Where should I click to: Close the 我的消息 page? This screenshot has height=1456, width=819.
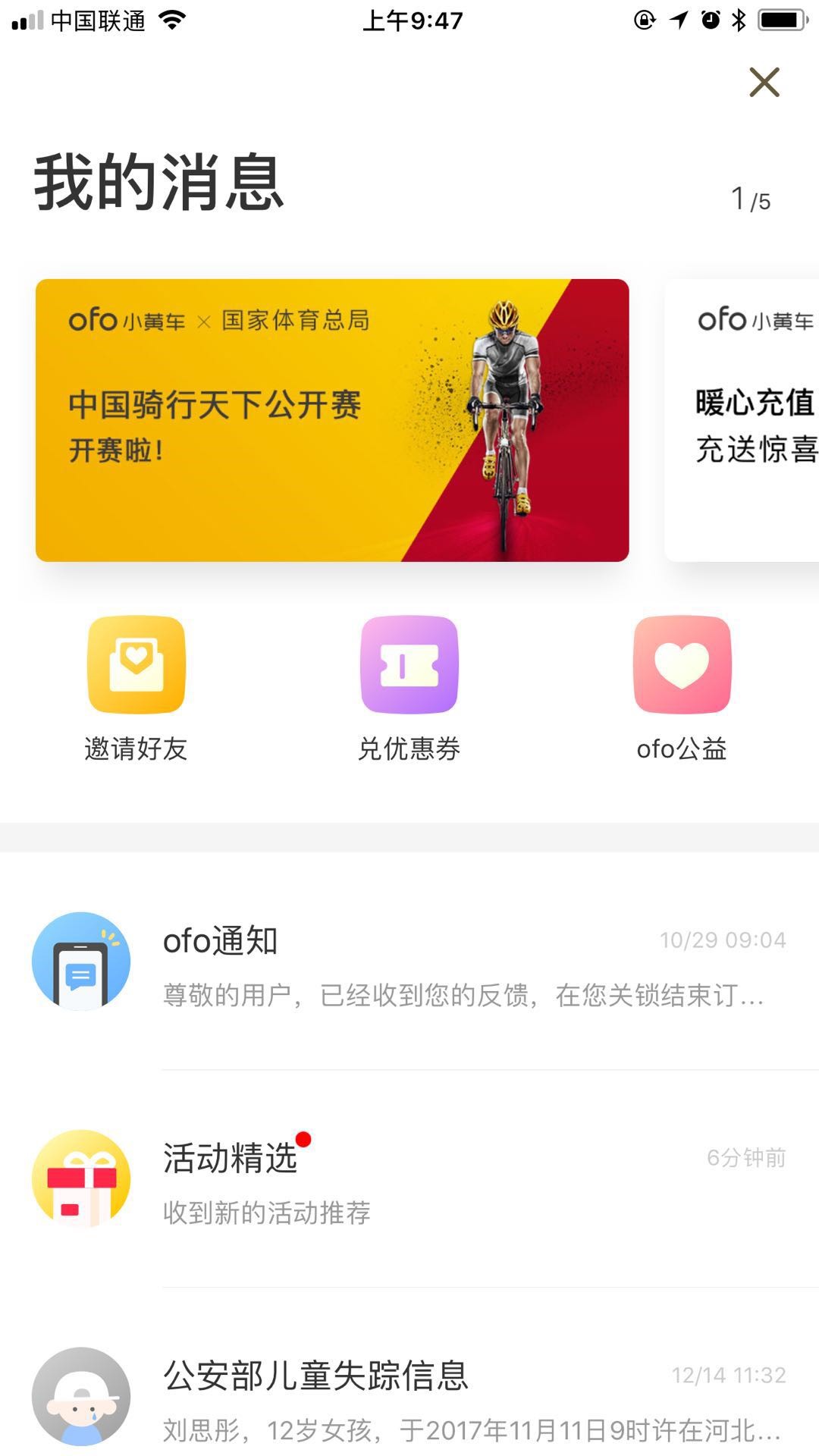[764, 82]
